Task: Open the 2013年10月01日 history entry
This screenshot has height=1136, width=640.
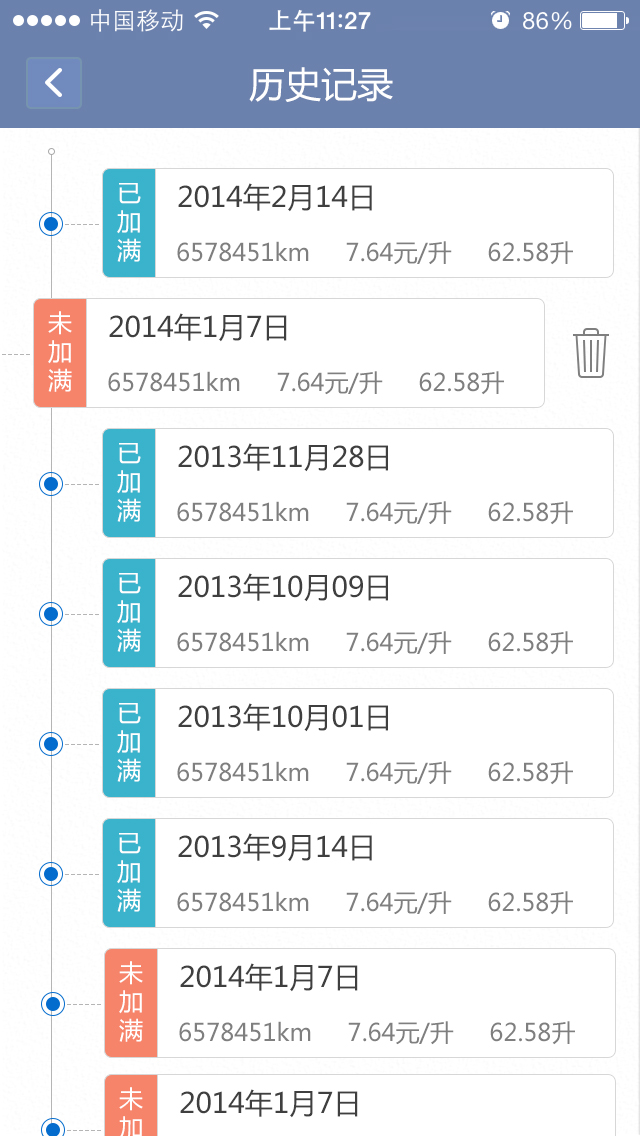Action: point(358,743)
